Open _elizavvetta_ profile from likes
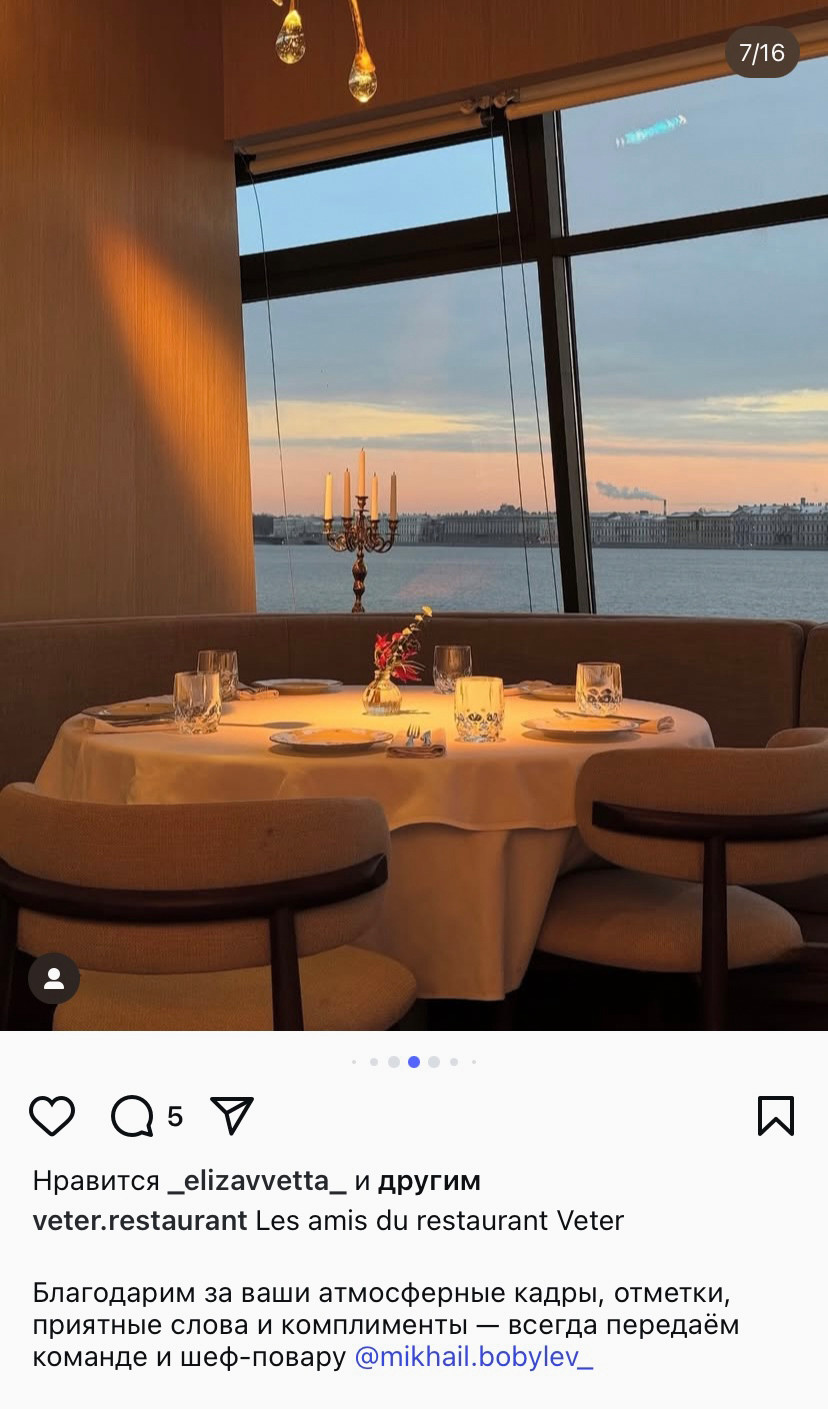 point(257,1181)
